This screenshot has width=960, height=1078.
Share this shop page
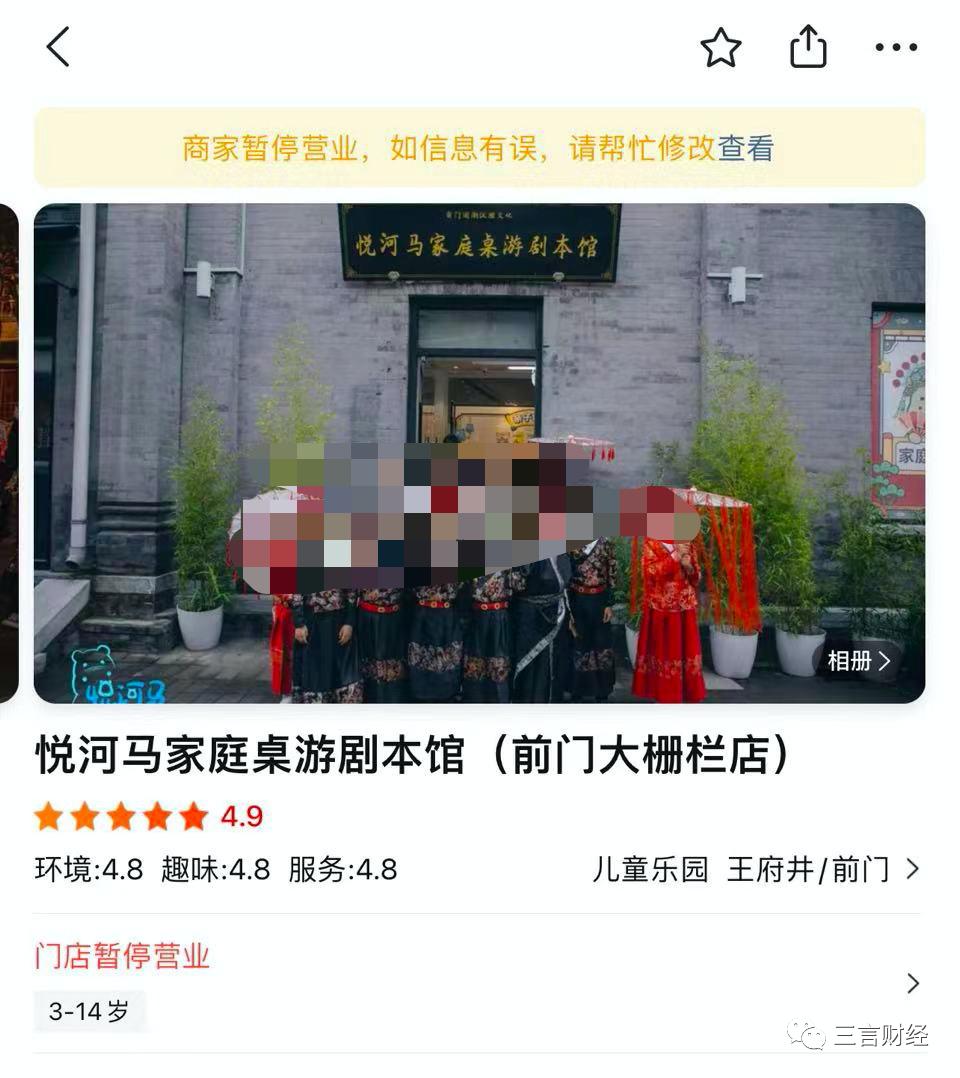(x=808, y=47)
